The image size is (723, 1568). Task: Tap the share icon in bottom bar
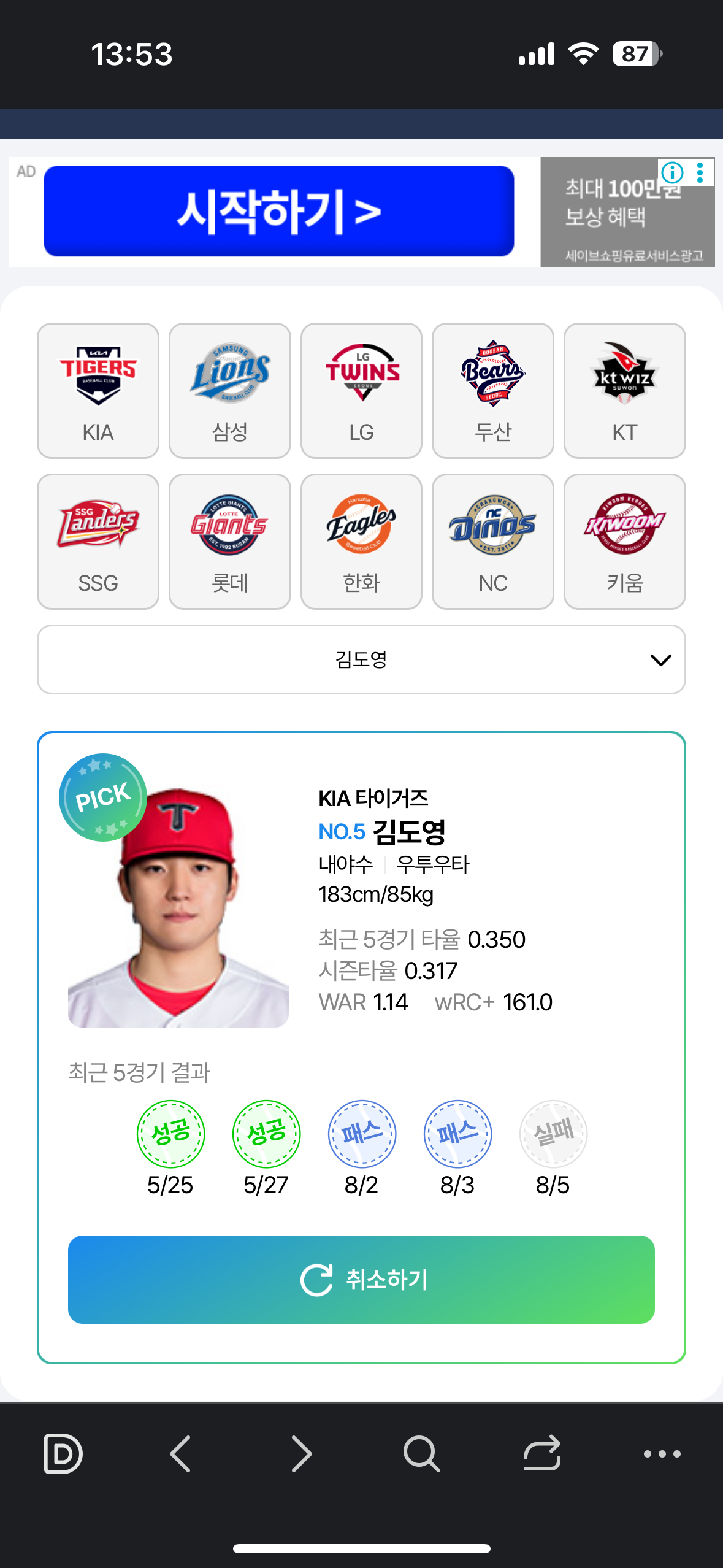(542, 1453)
